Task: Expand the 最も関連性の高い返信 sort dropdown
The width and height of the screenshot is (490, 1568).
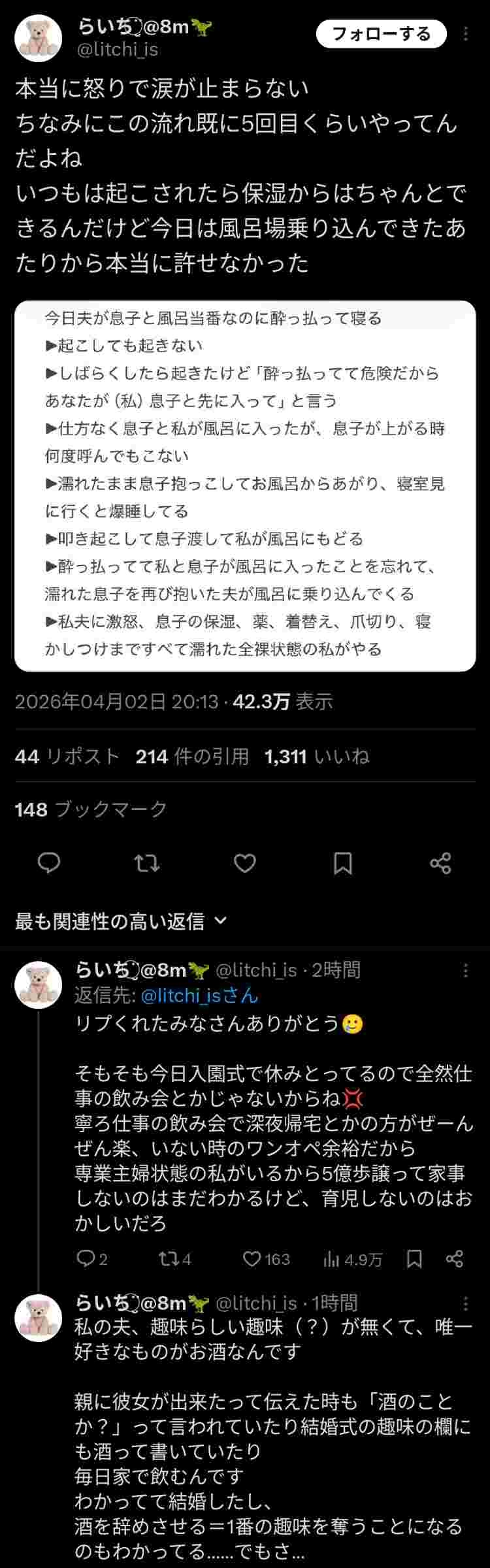Action: [121, 921]
